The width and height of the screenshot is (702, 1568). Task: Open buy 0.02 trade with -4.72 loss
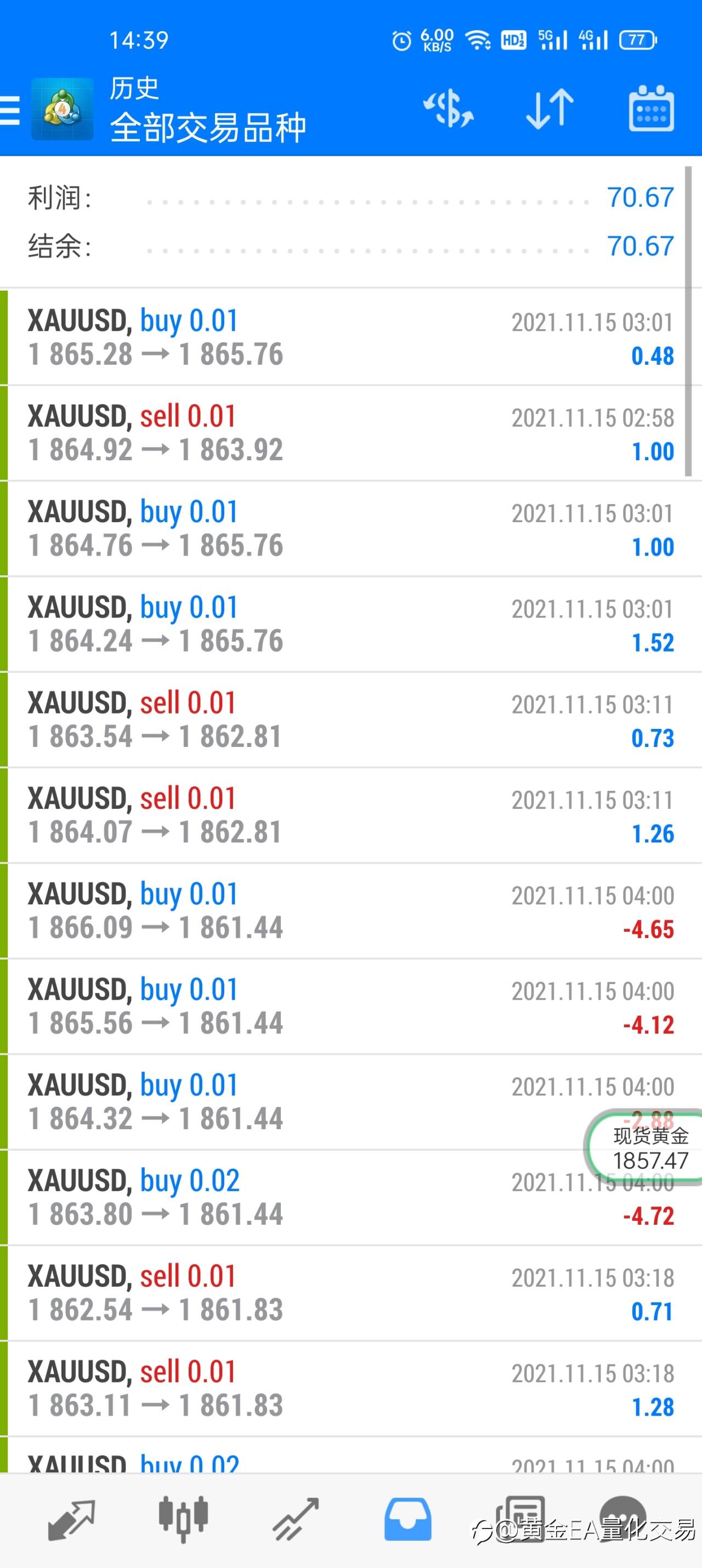pos(350,1198)
